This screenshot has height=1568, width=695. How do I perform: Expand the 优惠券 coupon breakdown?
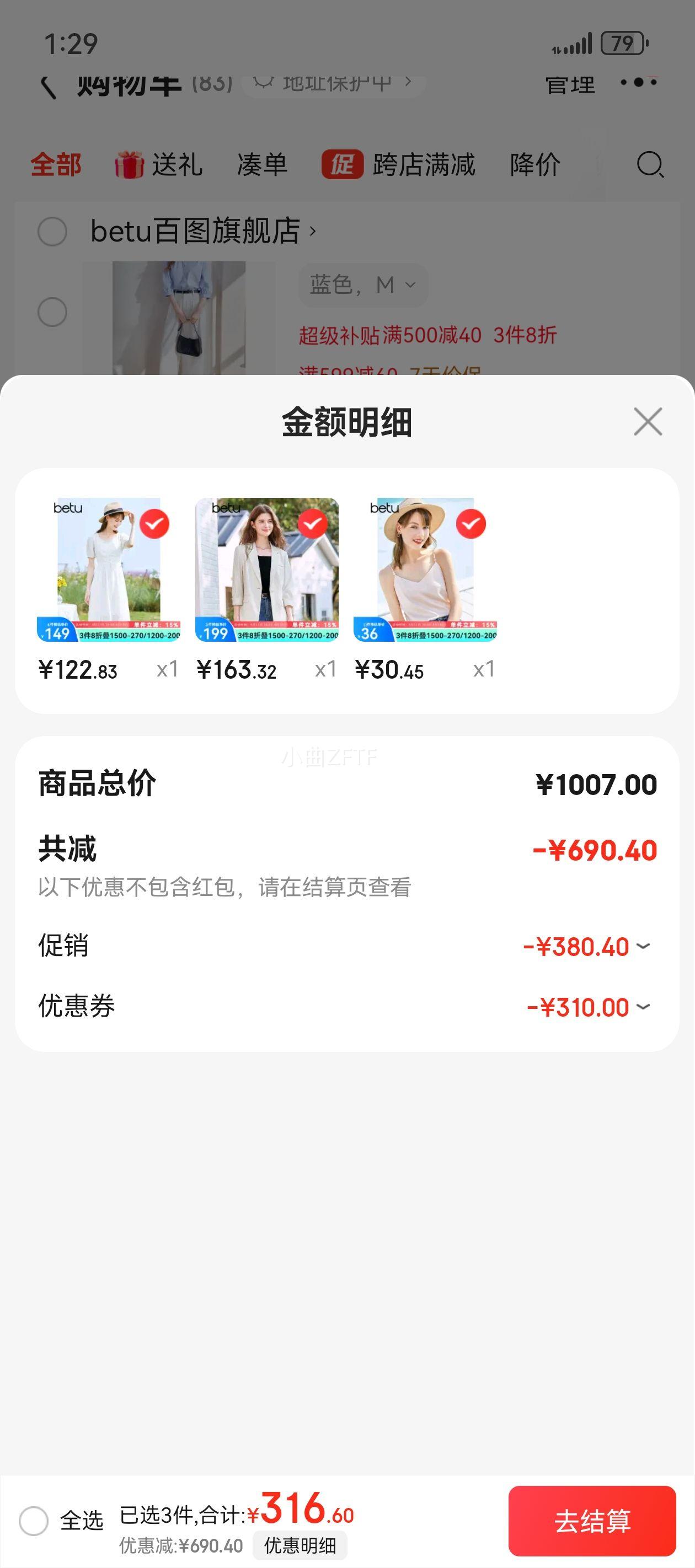coord(643,1007)
